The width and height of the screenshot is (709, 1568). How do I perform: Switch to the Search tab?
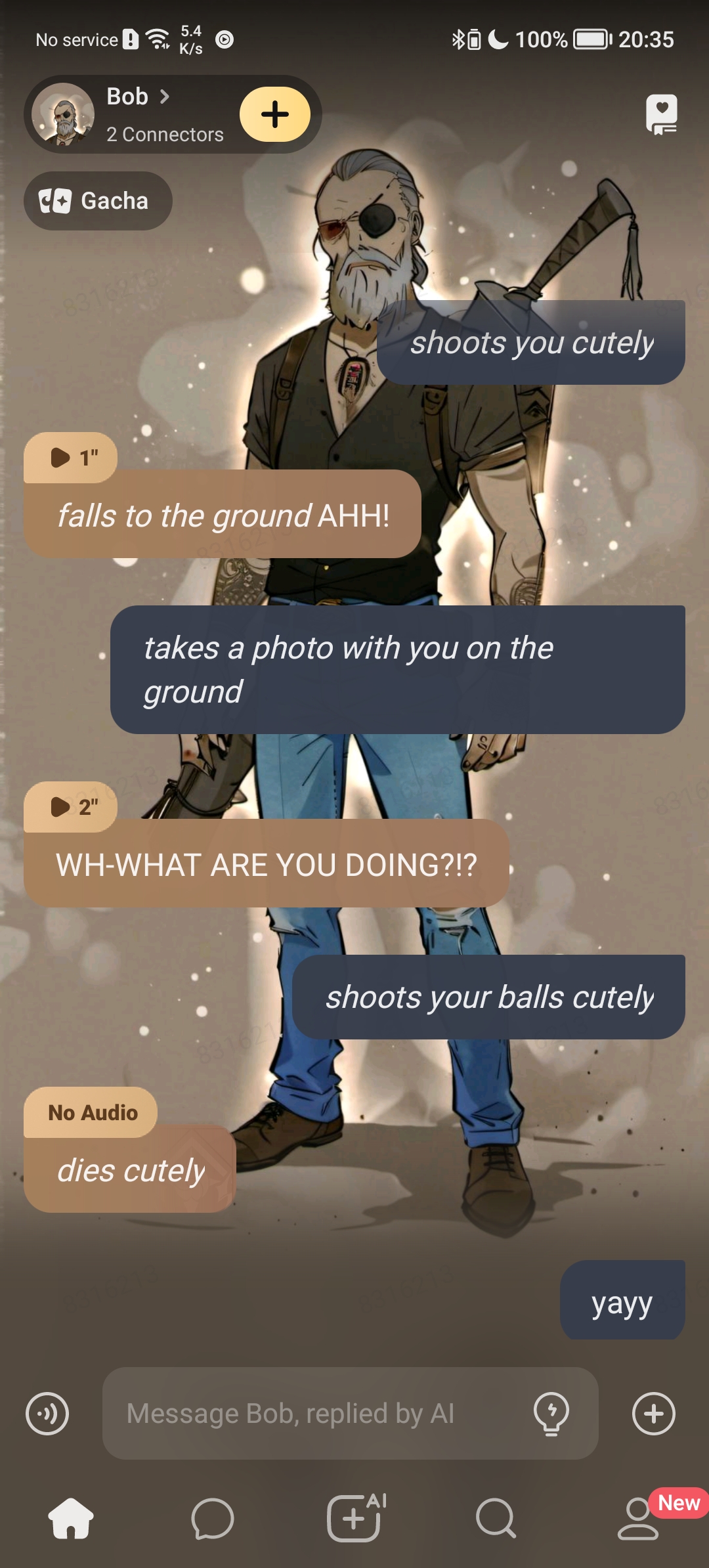pos(496,1518)
